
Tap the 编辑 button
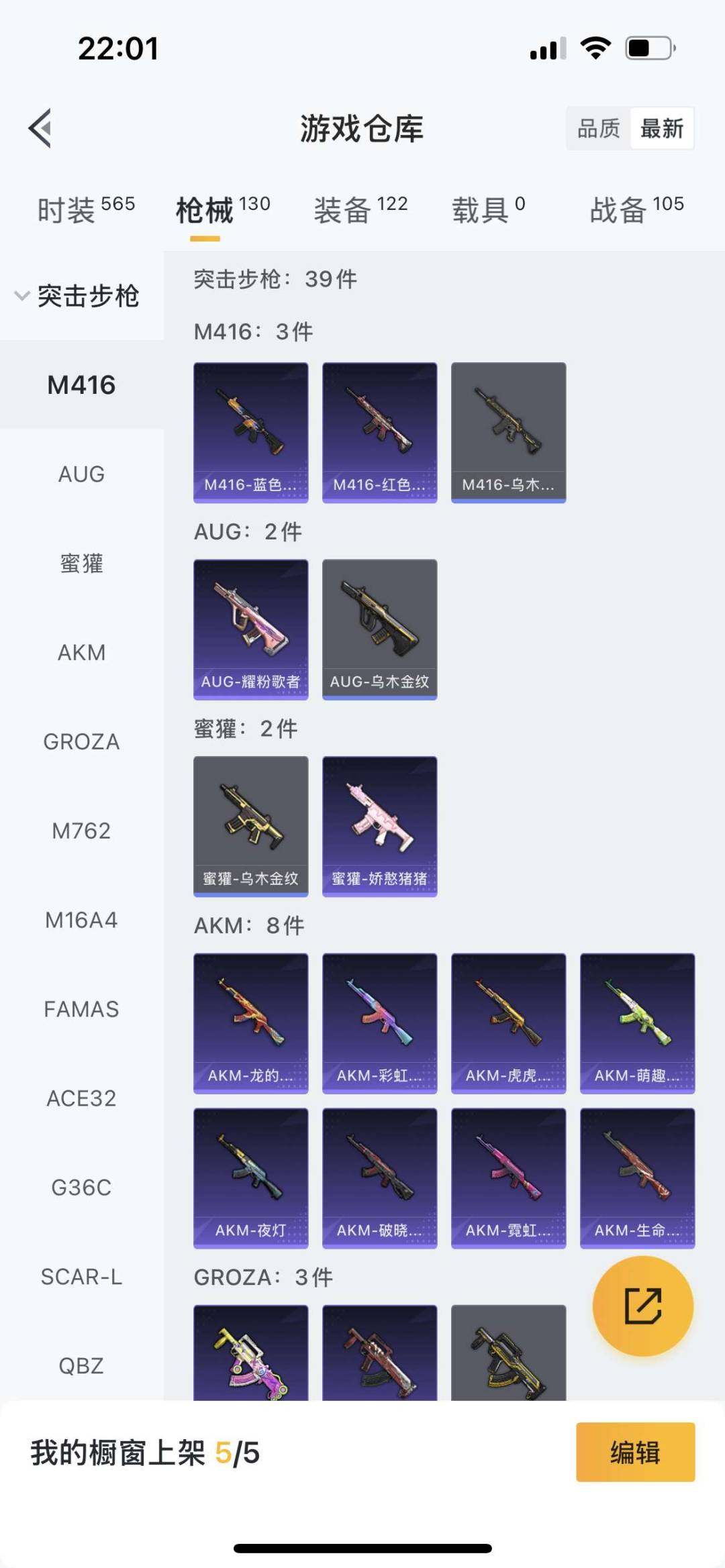635,1452
